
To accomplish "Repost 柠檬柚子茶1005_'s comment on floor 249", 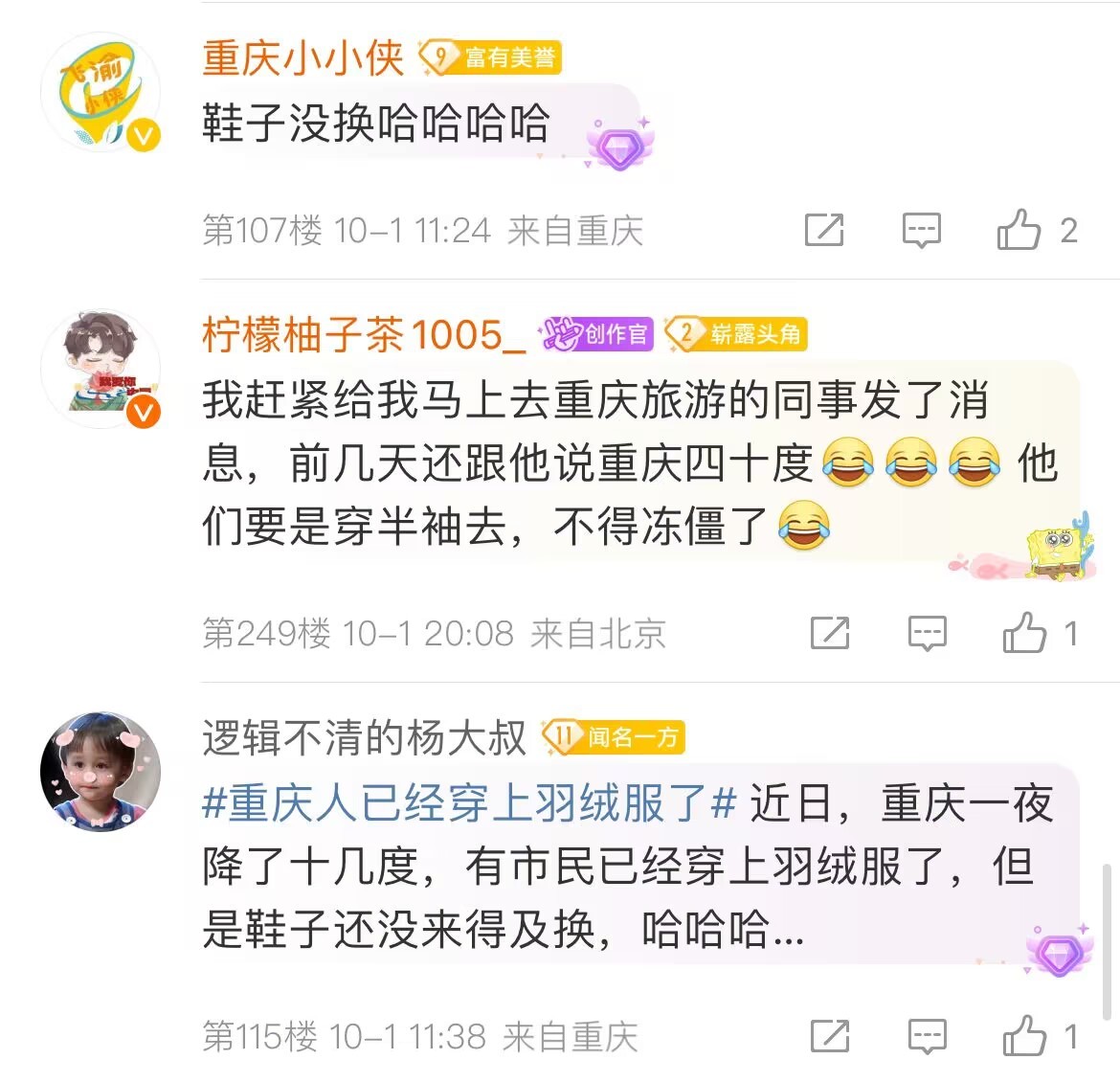I will tap(829, 633).
